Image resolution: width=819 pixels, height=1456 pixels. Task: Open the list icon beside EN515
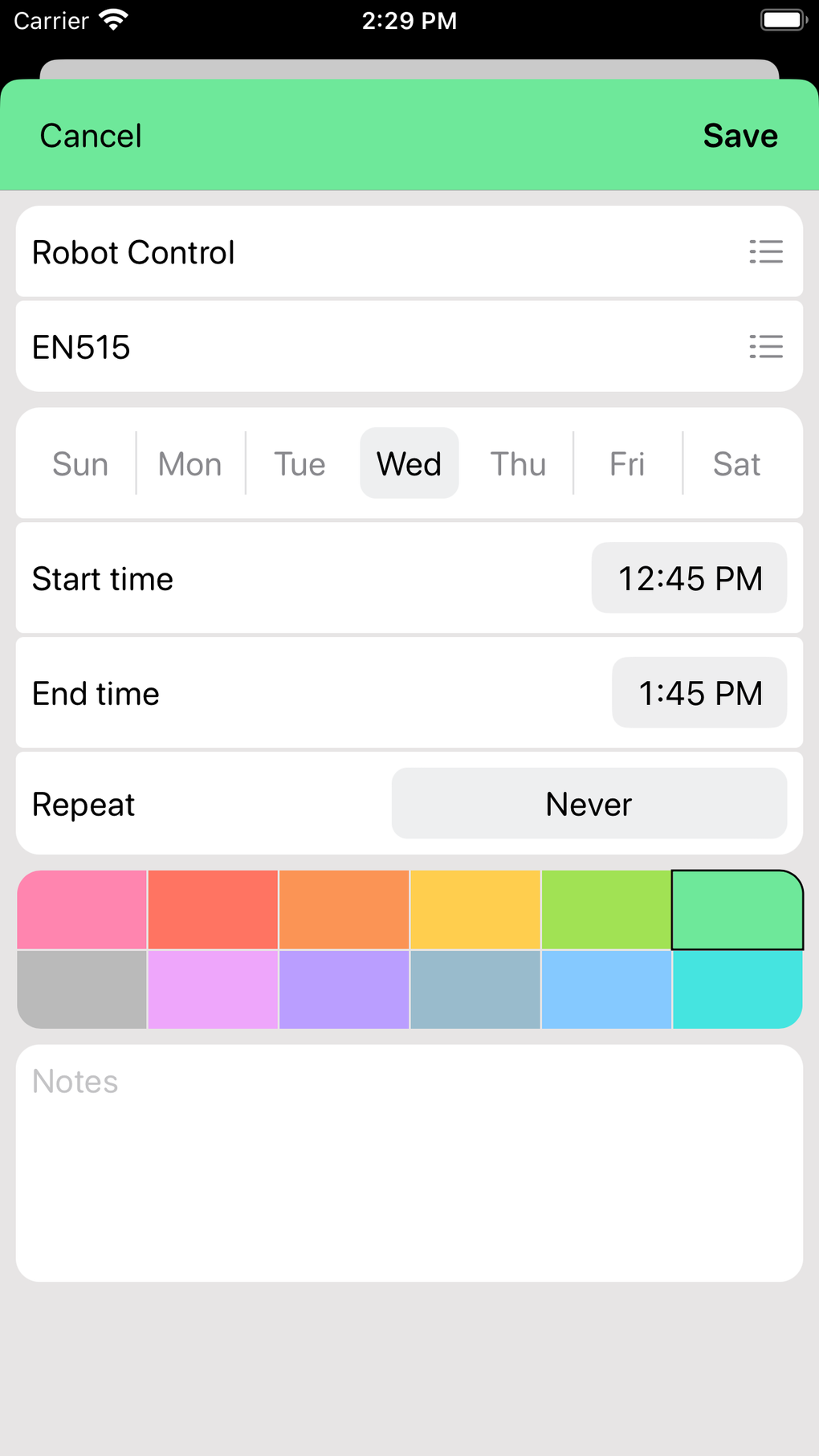(766, 346)
